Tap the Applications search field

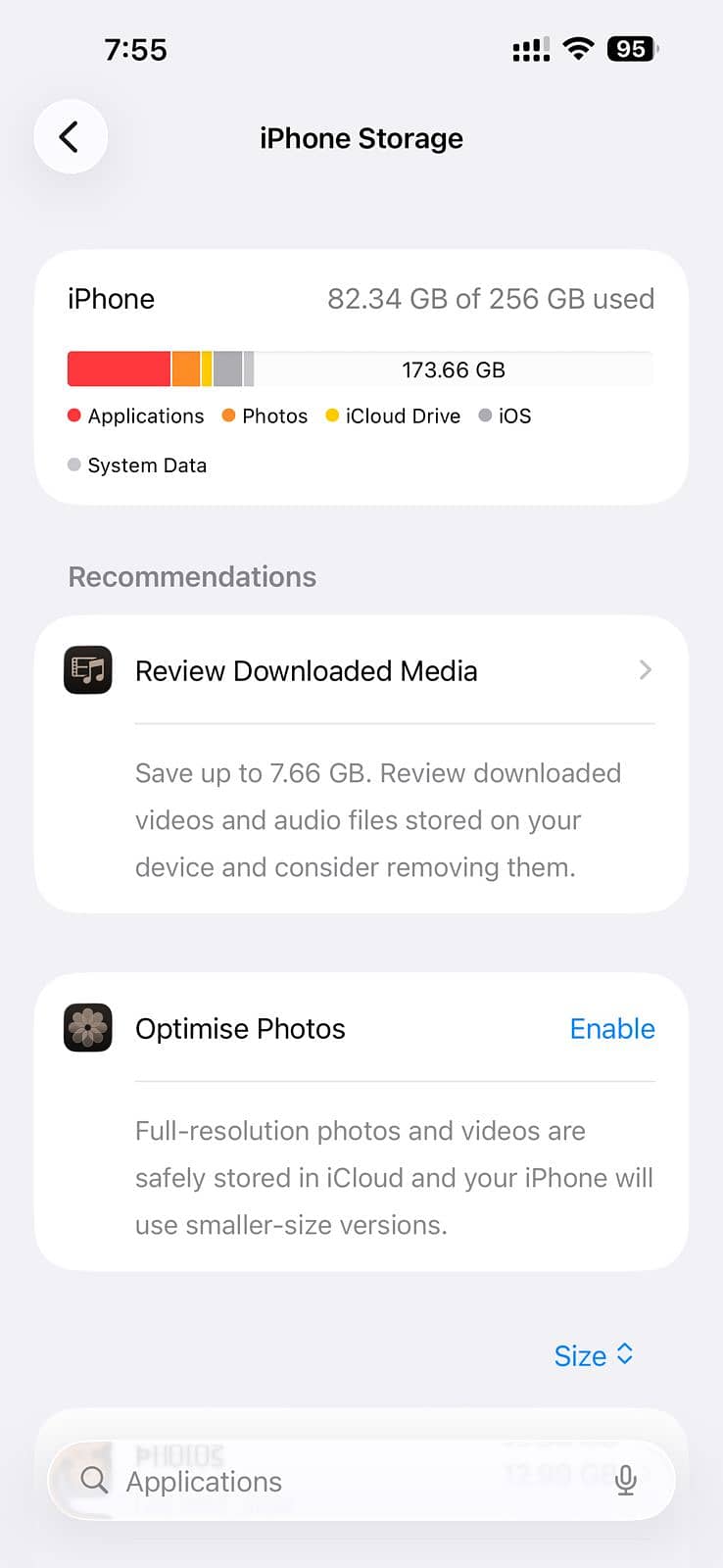click(333, 1481)
